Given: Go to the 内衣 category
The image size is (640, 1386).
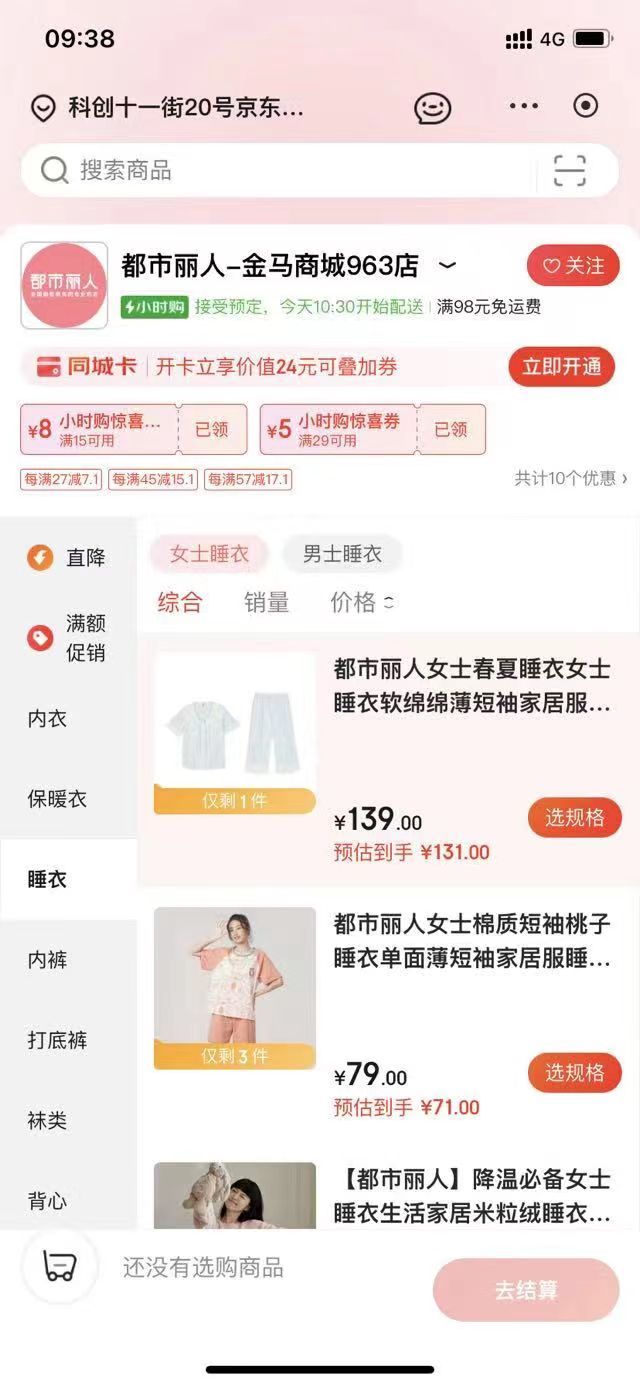Looking at the screenshot, I should click(x=48, y=719).
